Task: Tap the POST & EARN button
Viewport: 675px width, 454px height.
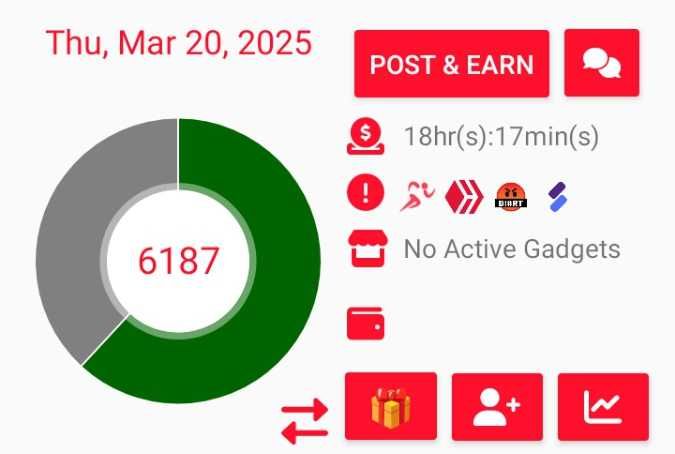Action: click(451, 64)
